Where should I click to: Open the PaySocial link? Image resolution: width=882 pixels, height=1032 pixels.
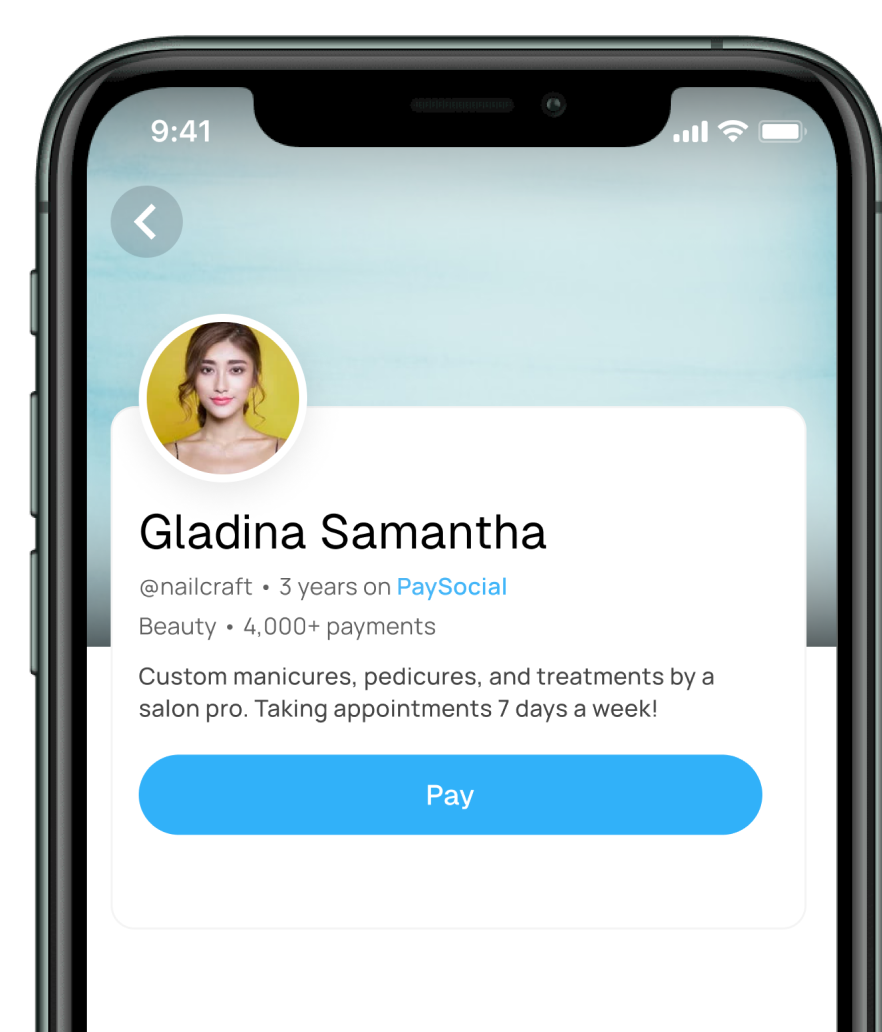[x=452, y=587]
